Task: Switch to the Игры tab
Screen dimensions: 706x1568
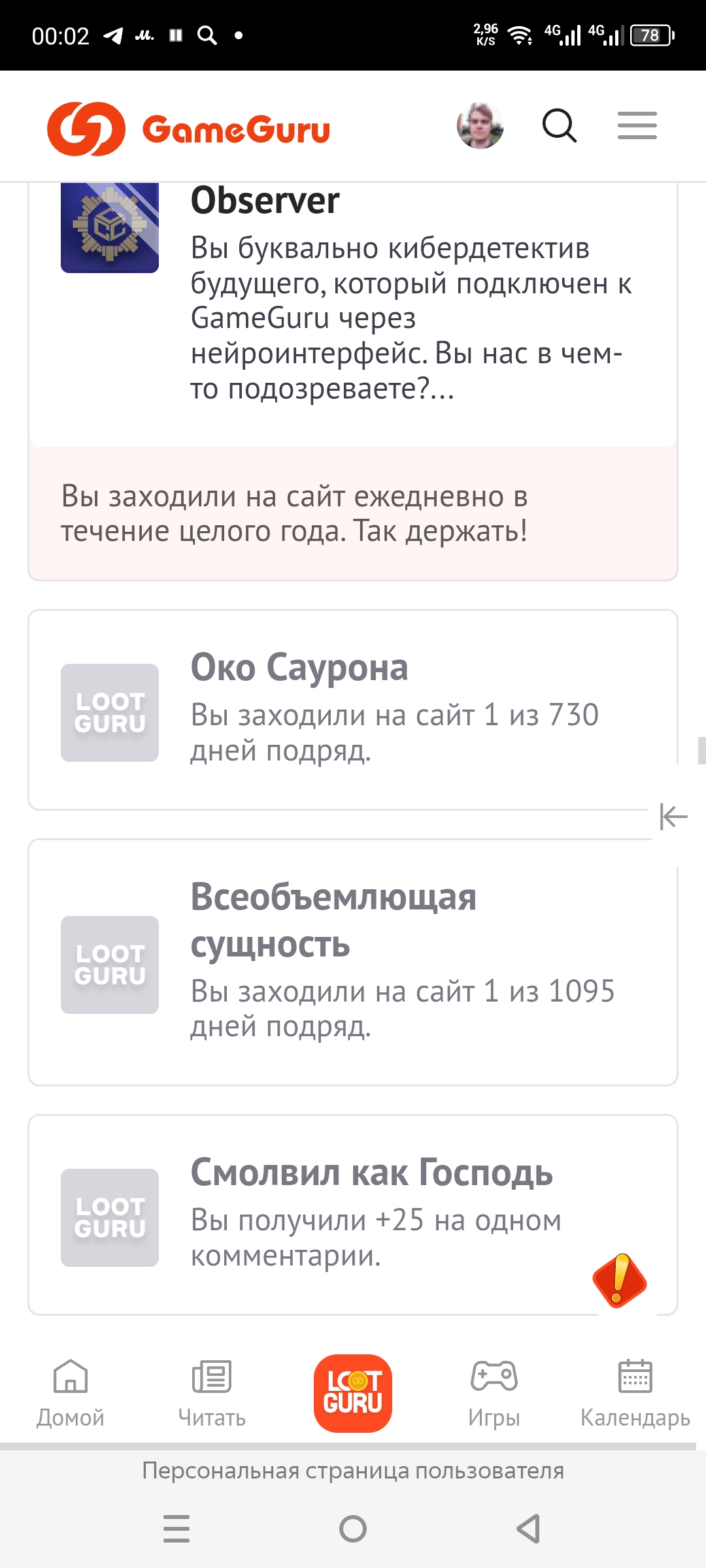Action: click(494, 1393)
